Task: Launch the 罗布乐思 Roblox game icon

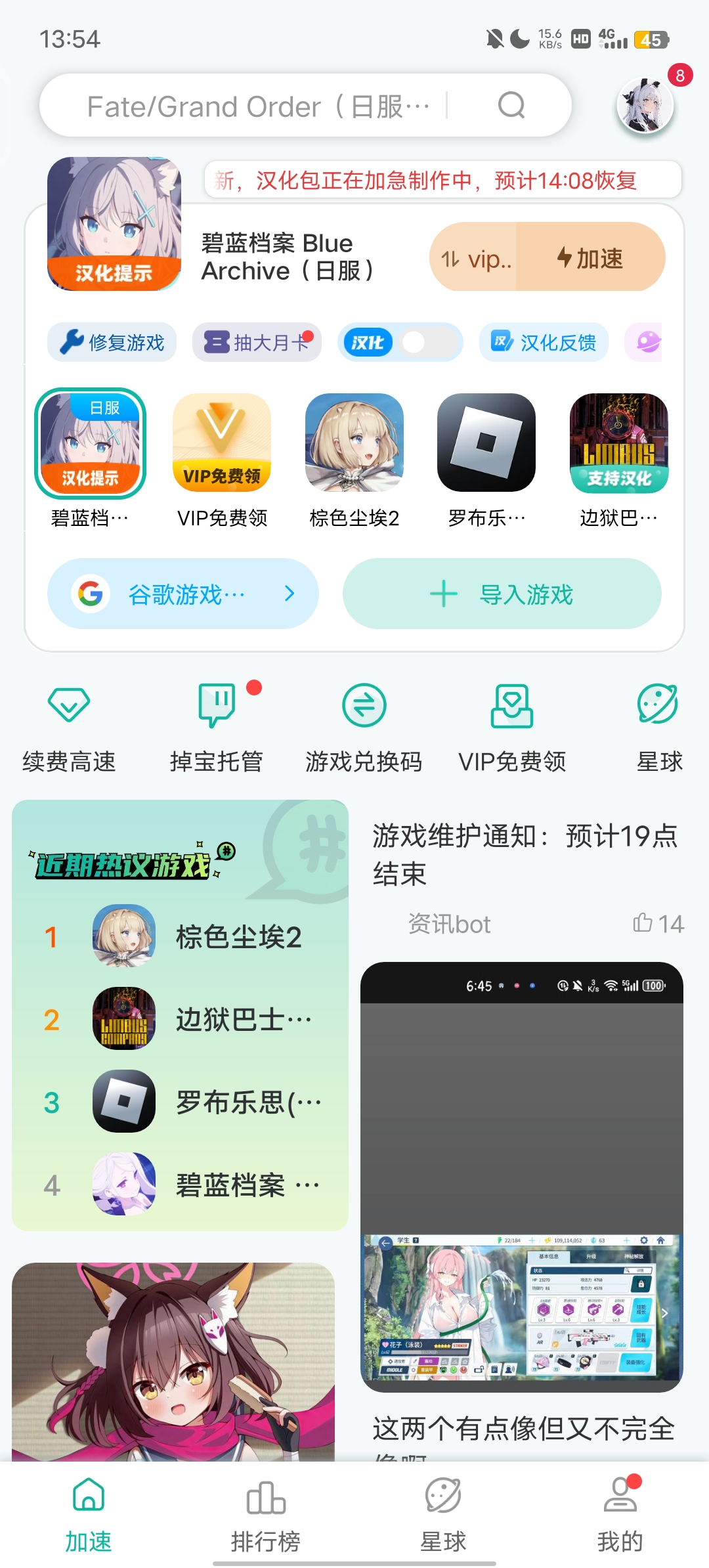Action: pos(486,443)
